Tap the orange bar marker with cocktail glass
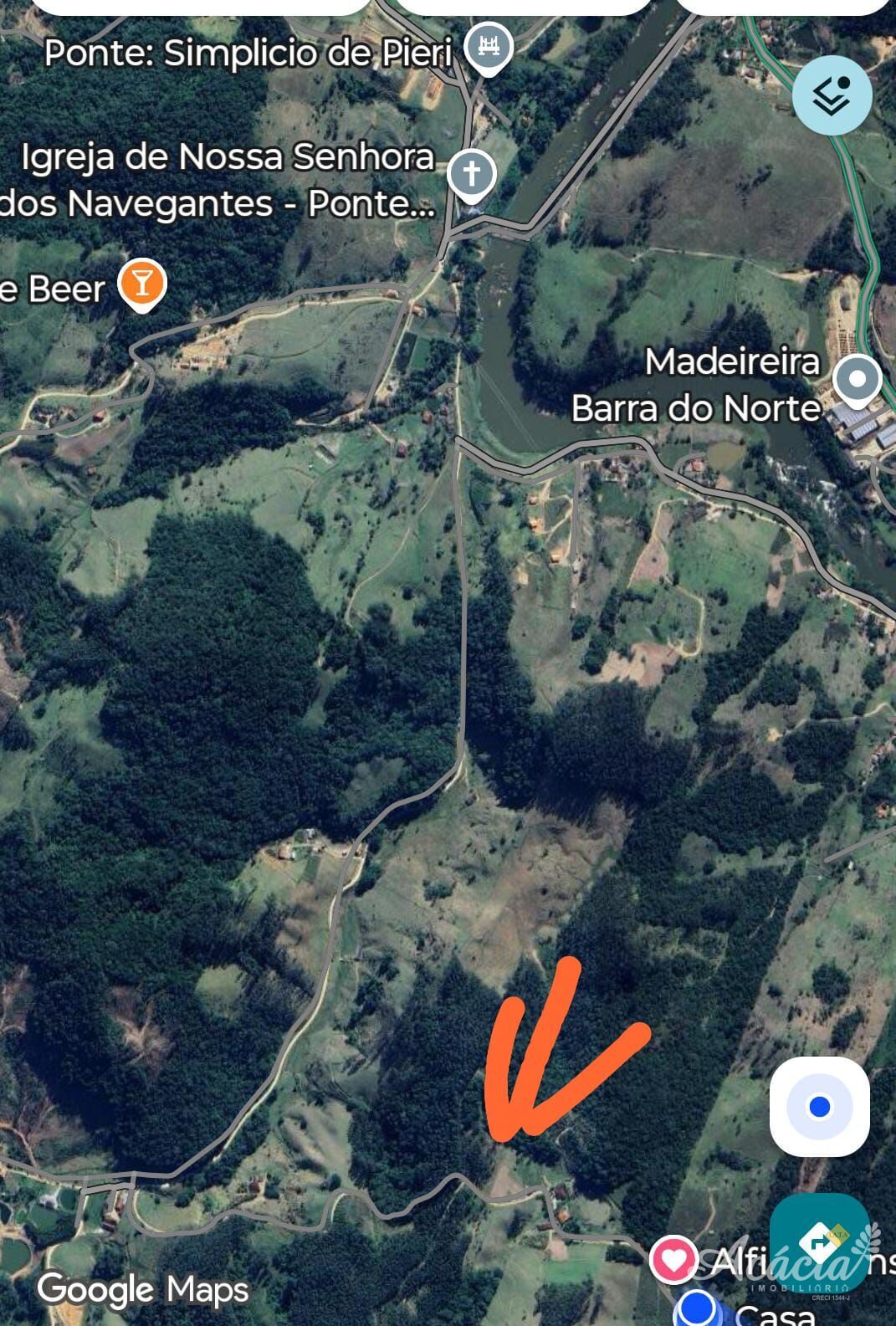 (x=142, y=284)
